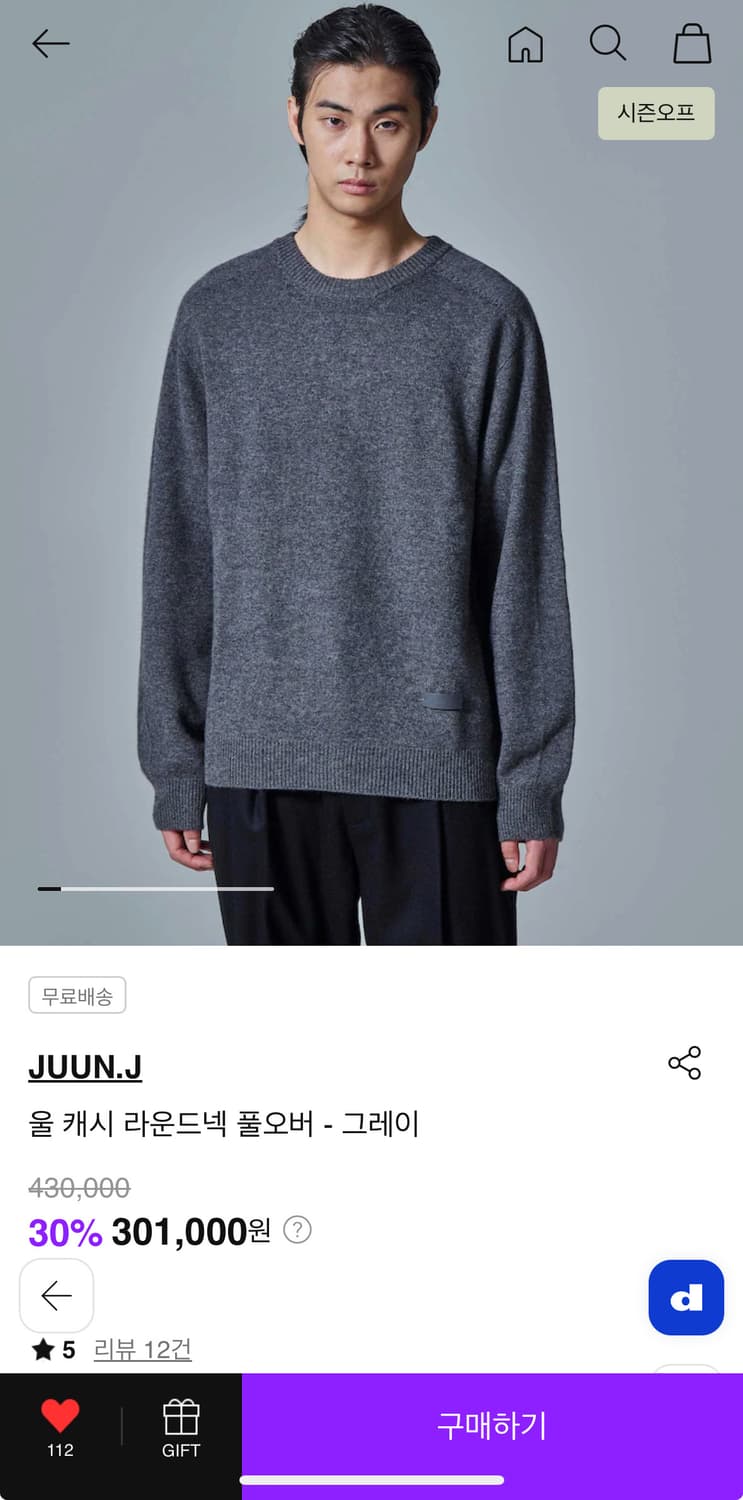
Task: Open the 무료배송 free shipping tag
Action: pos(77,995)
